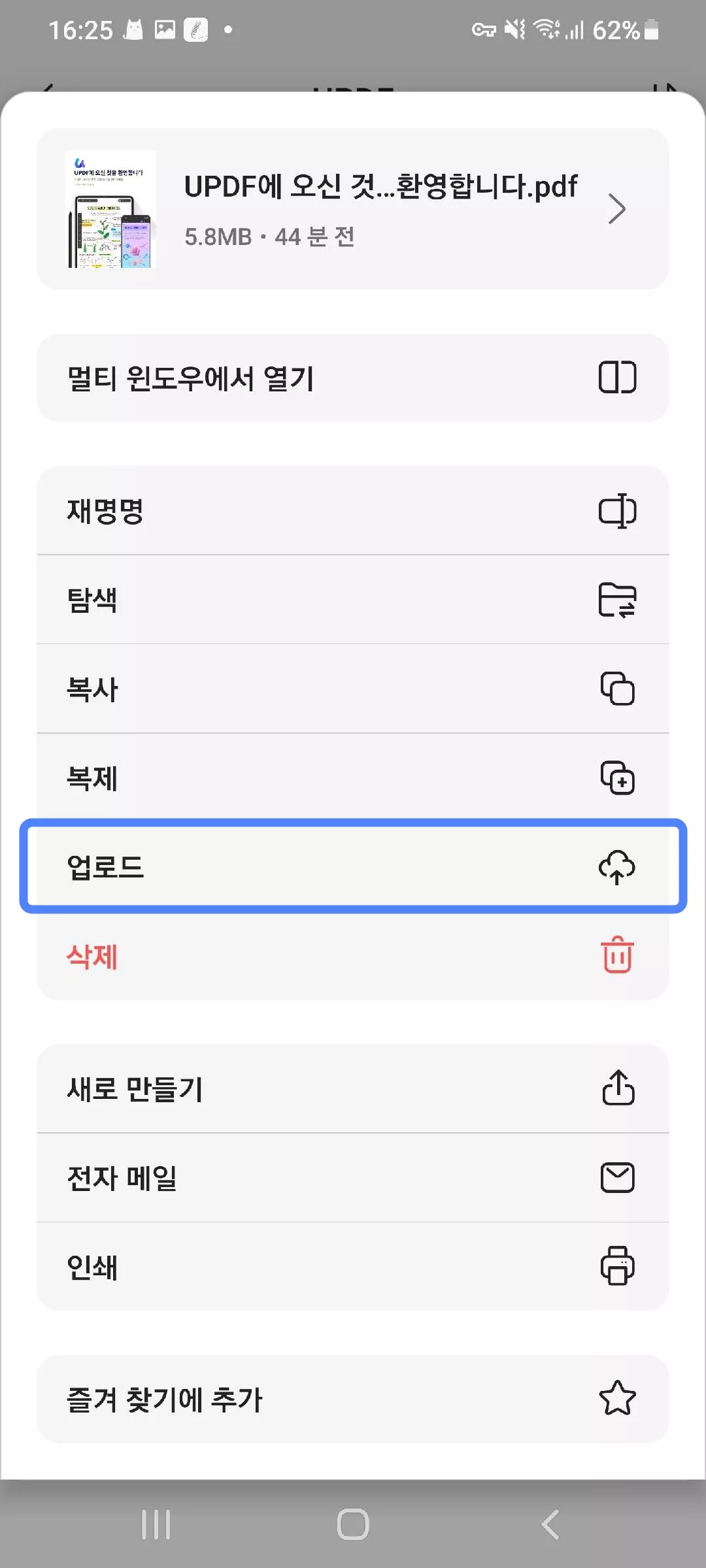Select the 업로드 menu entry
Screen dimensions: 706x1568
point(261,868)
